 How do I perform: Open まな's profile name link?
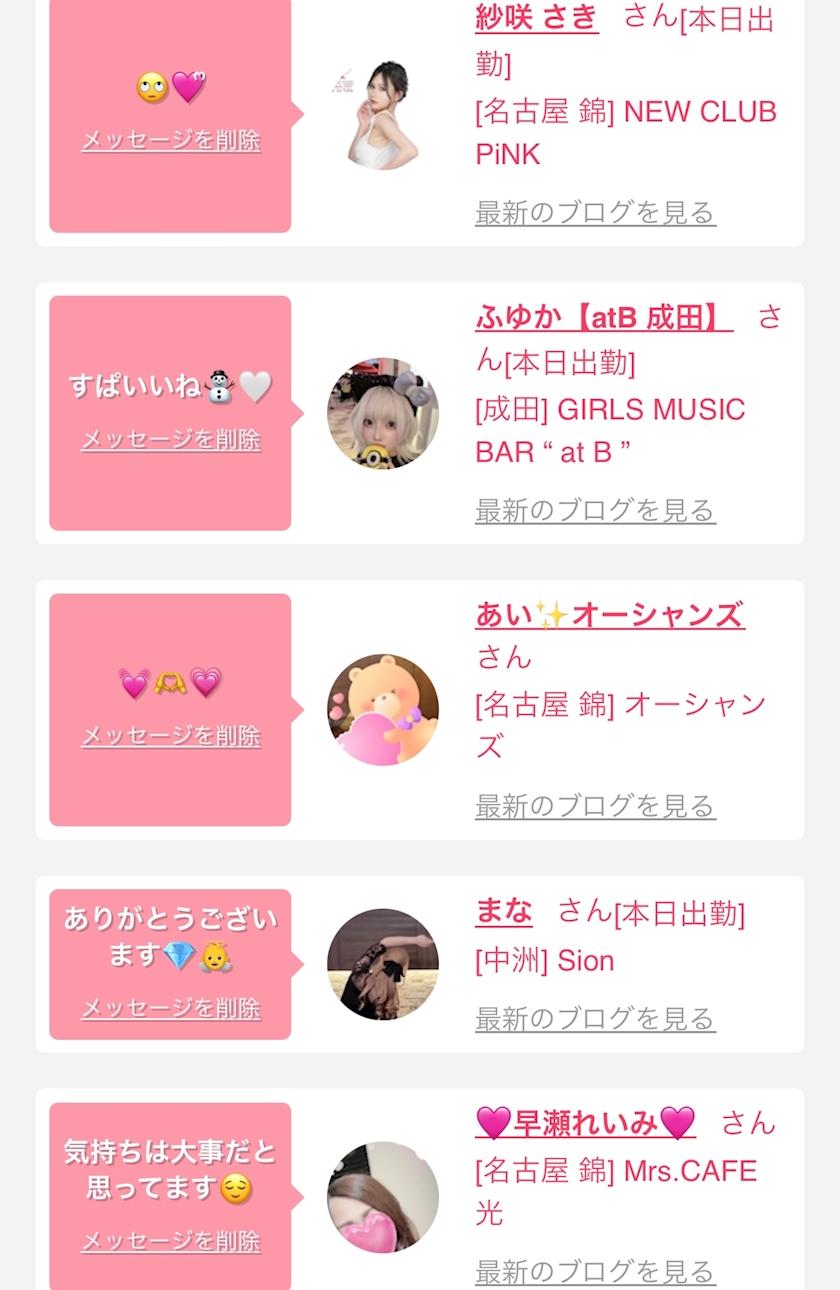coord(504,912)
